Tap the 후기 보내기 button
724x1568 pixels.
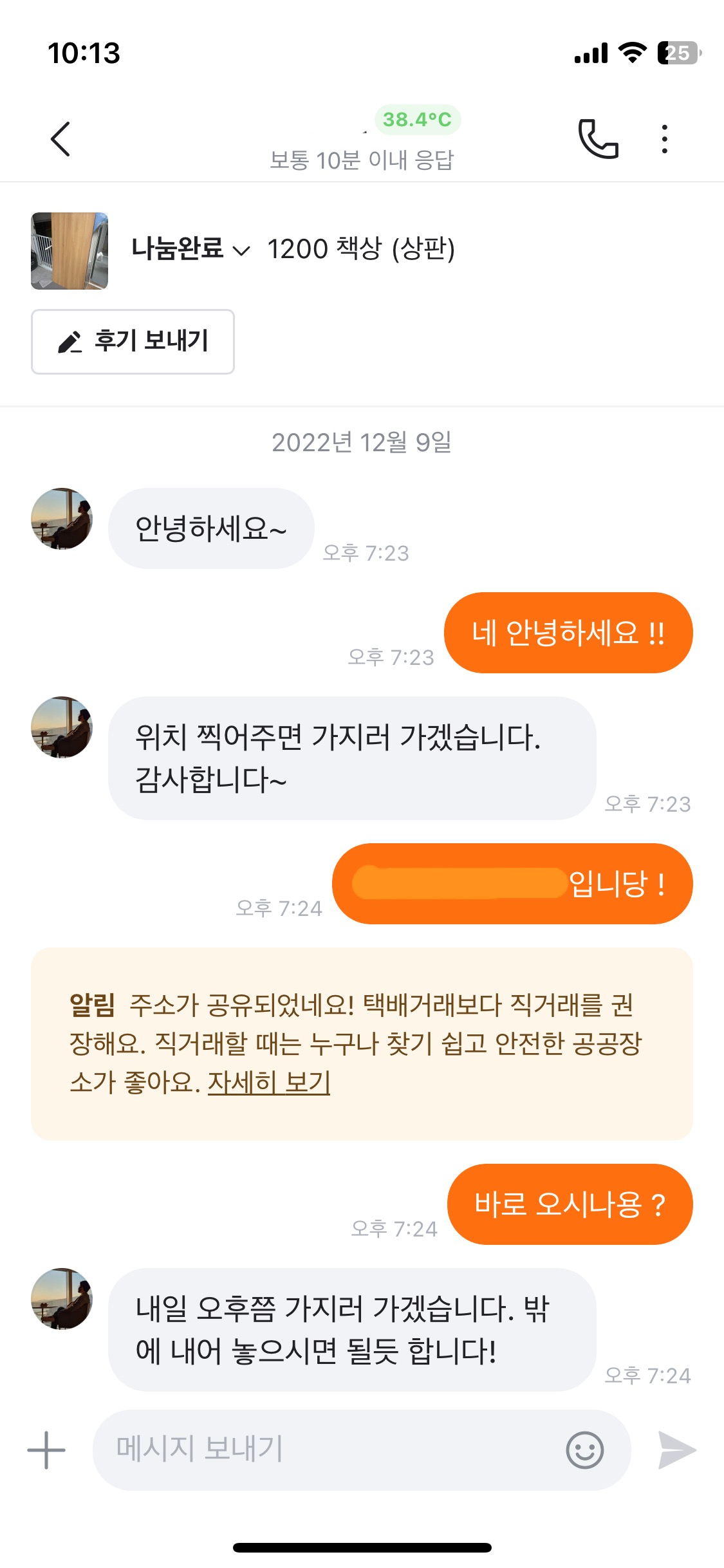coord(133,342)
